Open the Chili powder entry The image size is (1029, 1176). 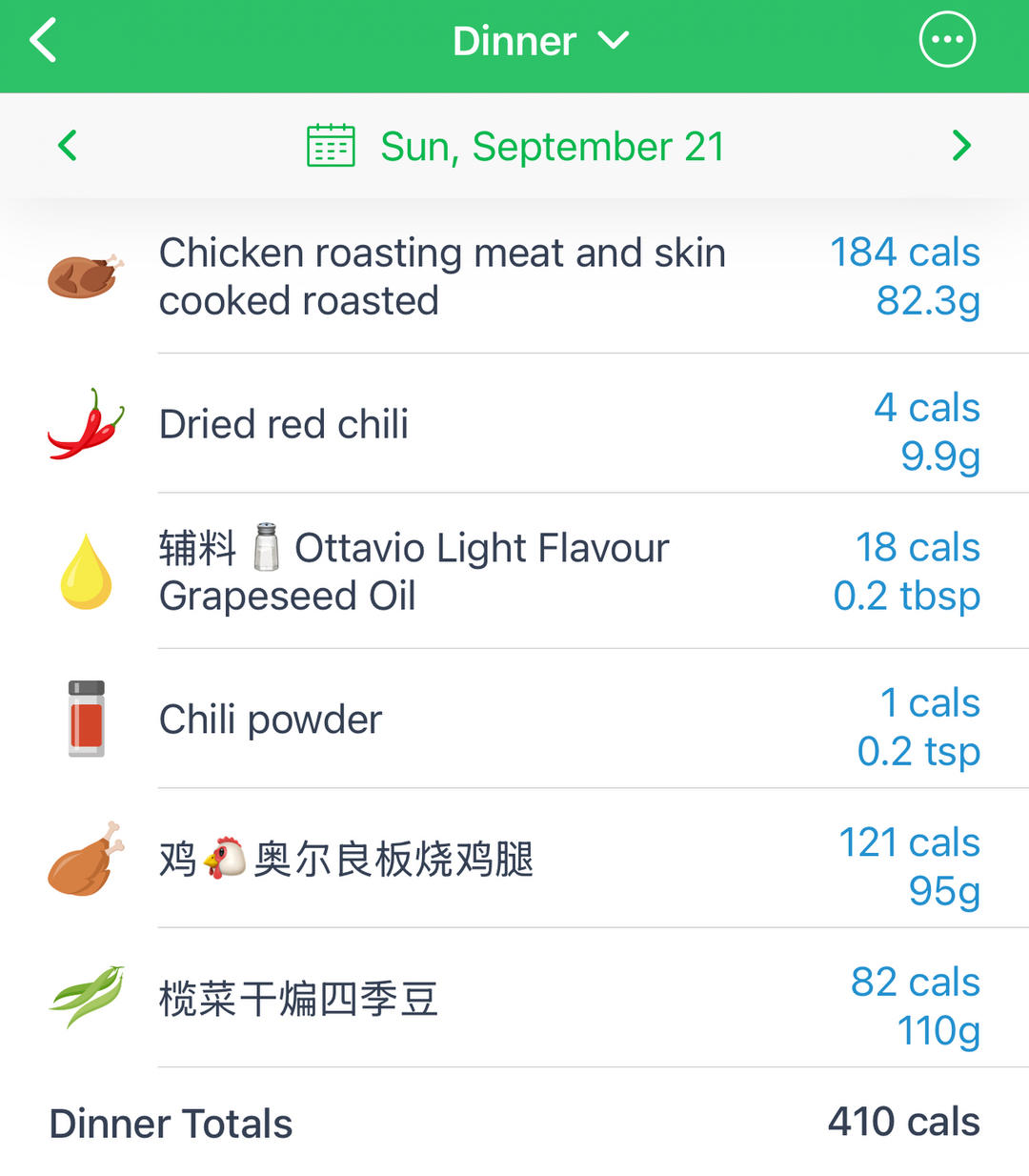pos(514,720)
